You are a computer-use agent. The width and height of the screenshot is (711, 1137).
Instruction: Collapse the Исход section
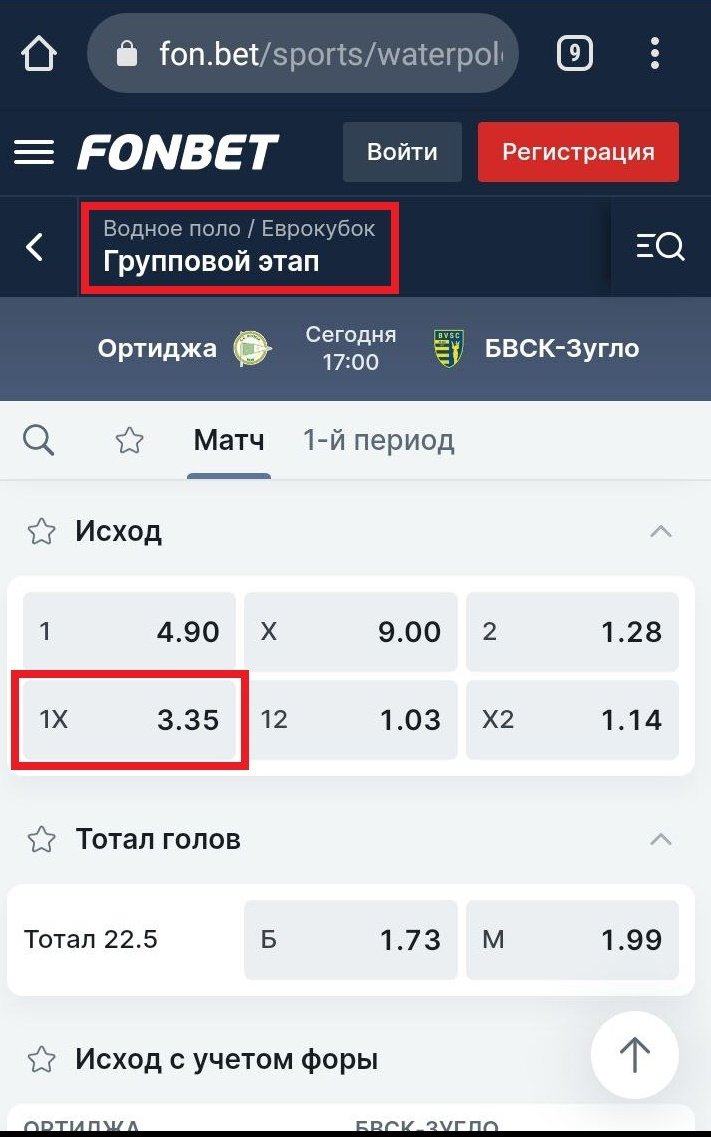coord(660,531)
